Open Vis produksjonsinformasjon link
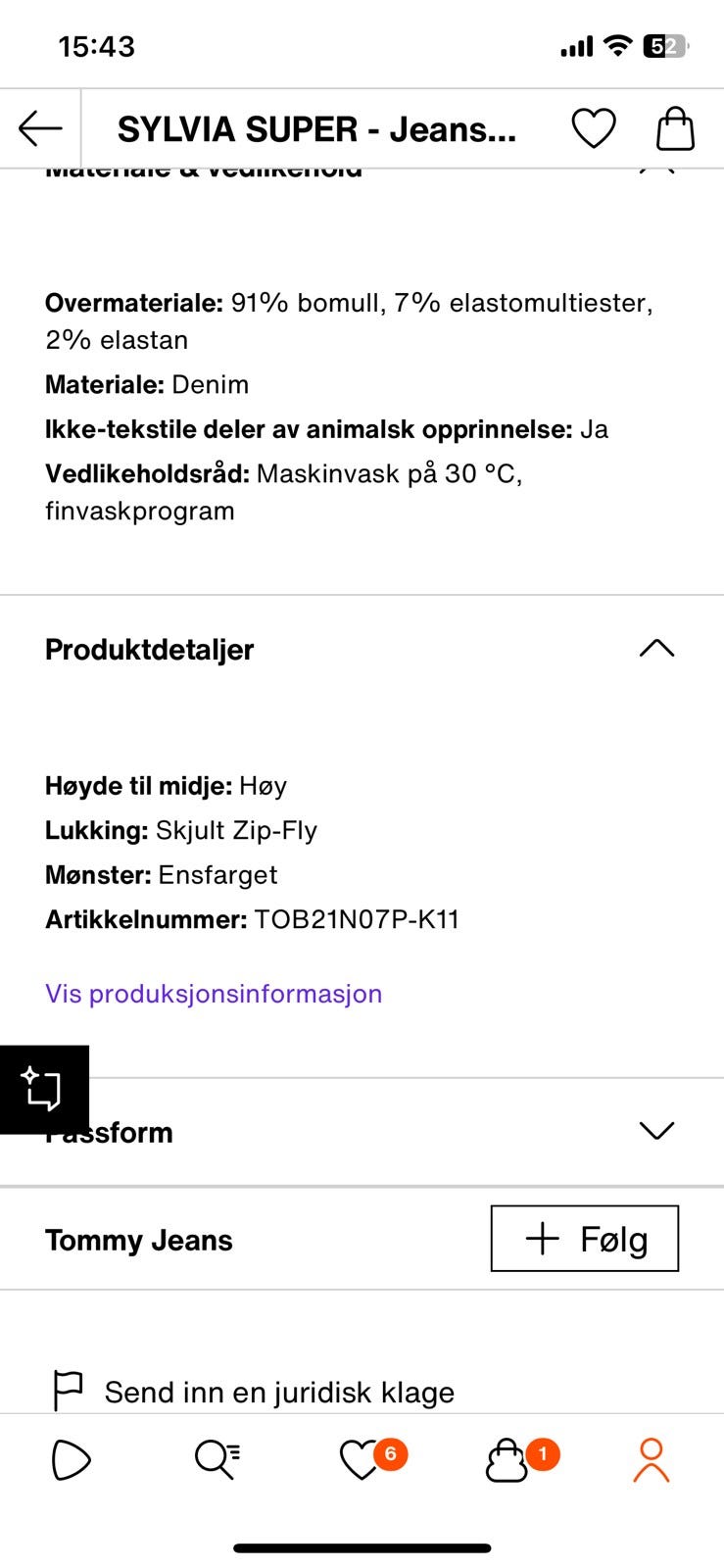The image size is (724, 1568). (x=214, y=994)
